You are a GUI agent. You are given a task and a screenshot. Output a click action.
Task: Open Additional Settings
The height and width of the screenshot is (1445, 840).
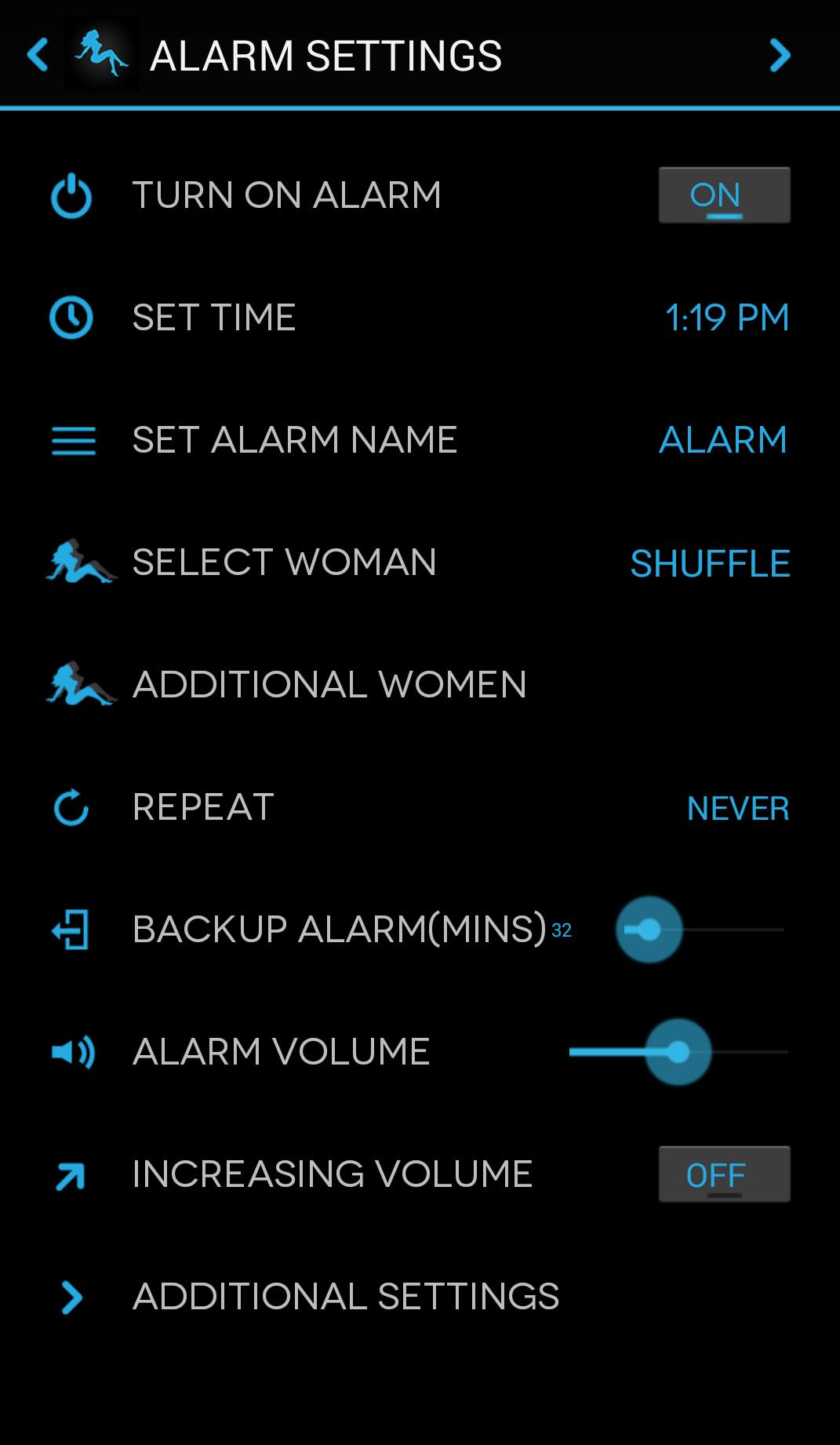coord(345,1297)
